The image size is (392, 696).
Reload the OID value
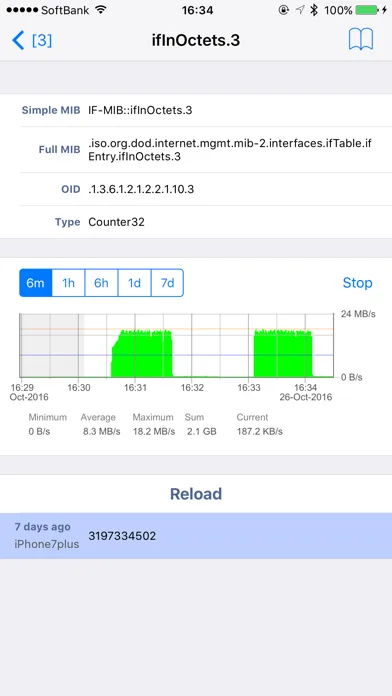196,494
